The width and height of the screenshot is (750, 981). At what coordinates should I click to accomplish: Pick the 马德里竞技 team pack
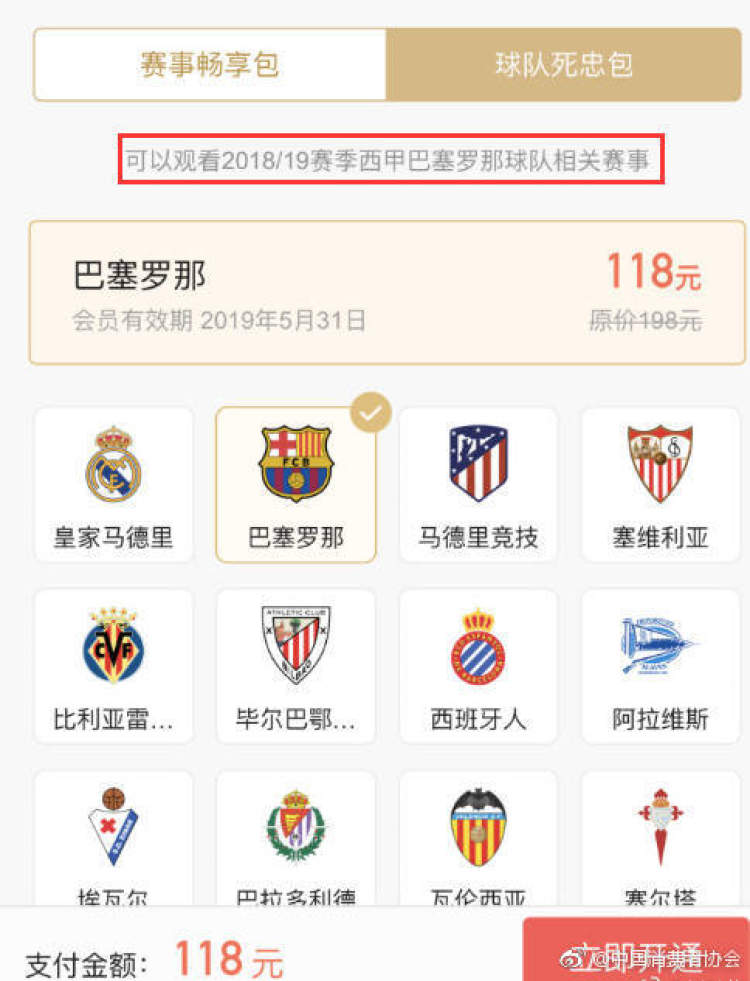(478, 485)
